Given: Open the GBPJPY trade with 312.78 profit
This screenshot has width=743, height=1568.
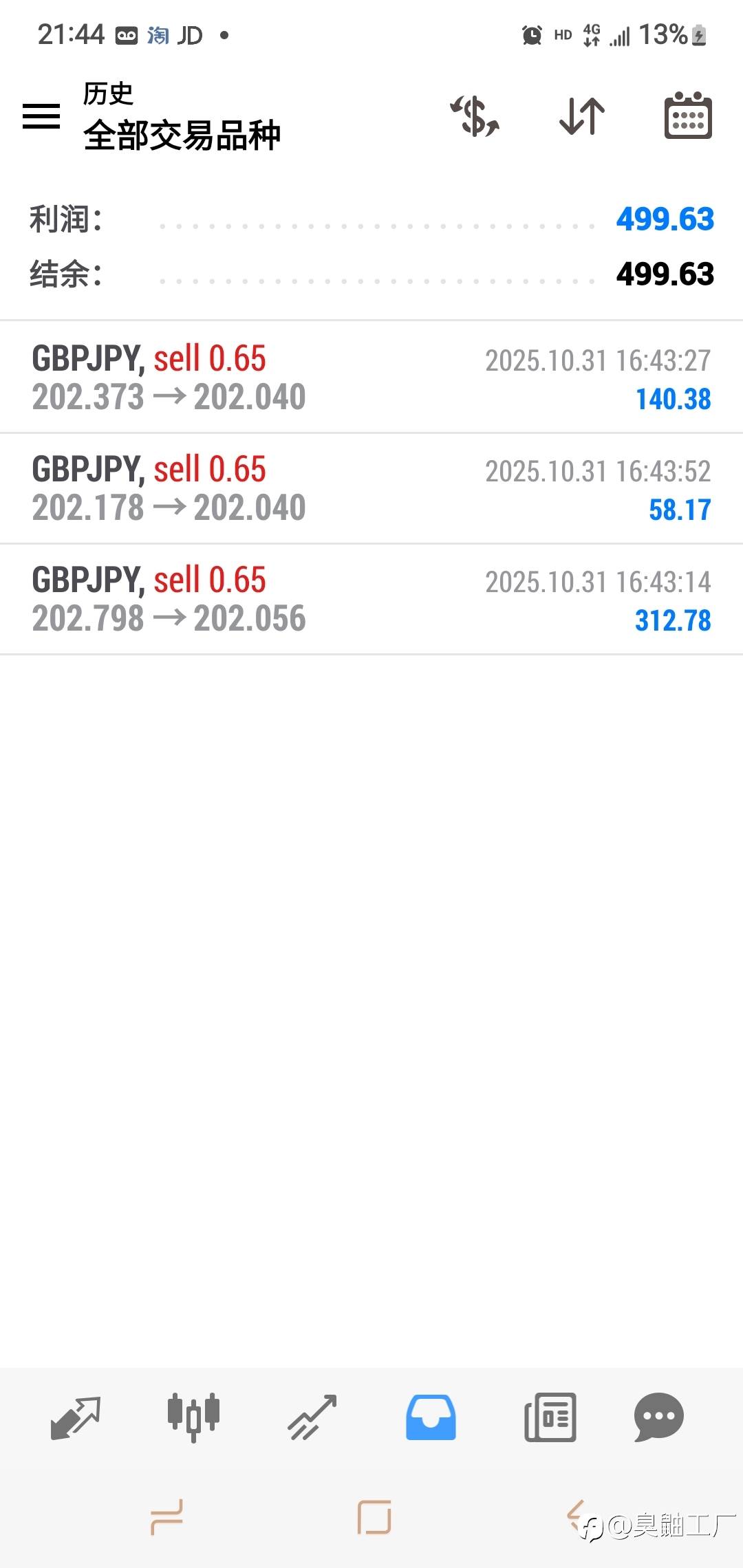Looking at the screenshot, I should [371, 599].
